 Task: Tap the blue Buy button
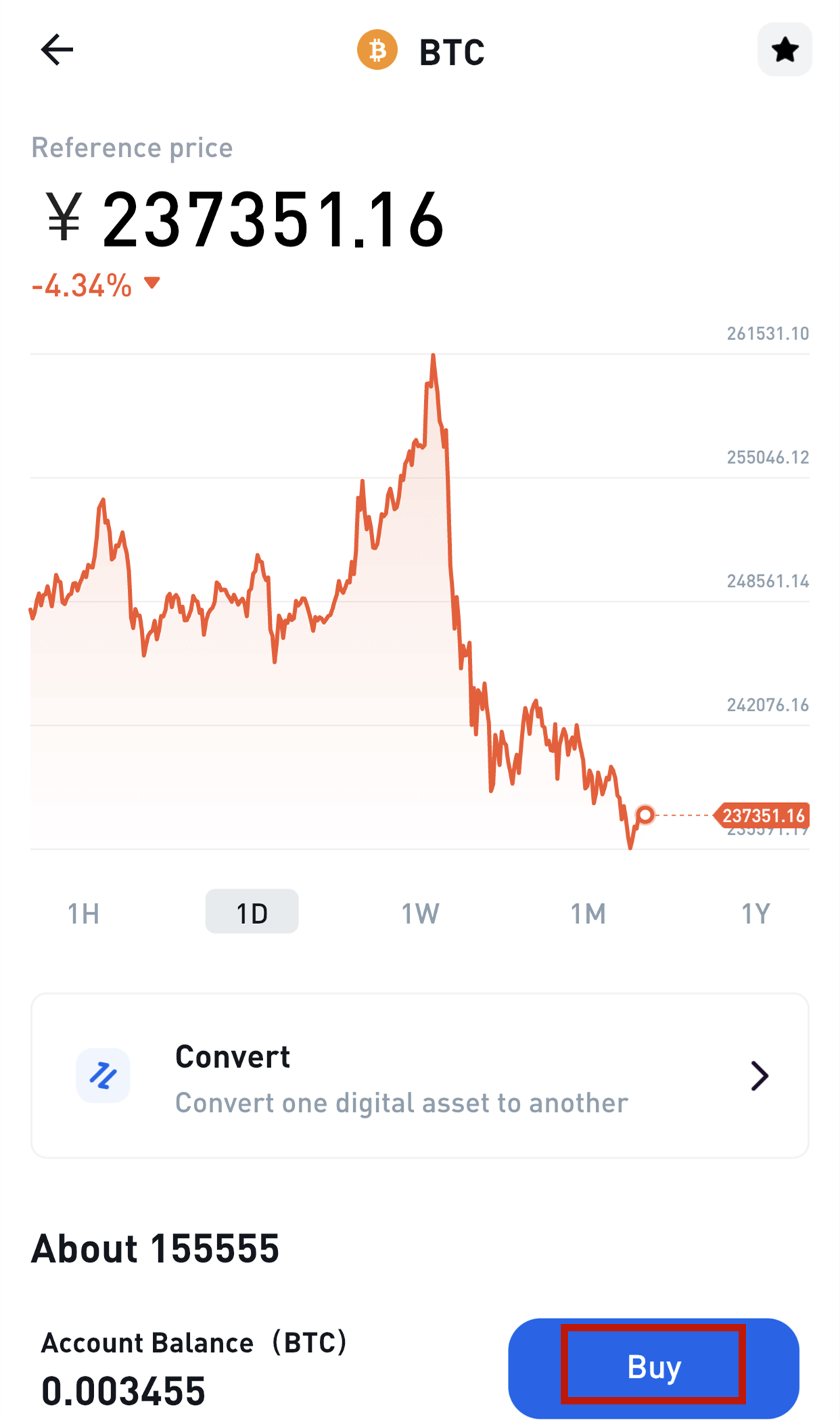[x=653, y=1368]
